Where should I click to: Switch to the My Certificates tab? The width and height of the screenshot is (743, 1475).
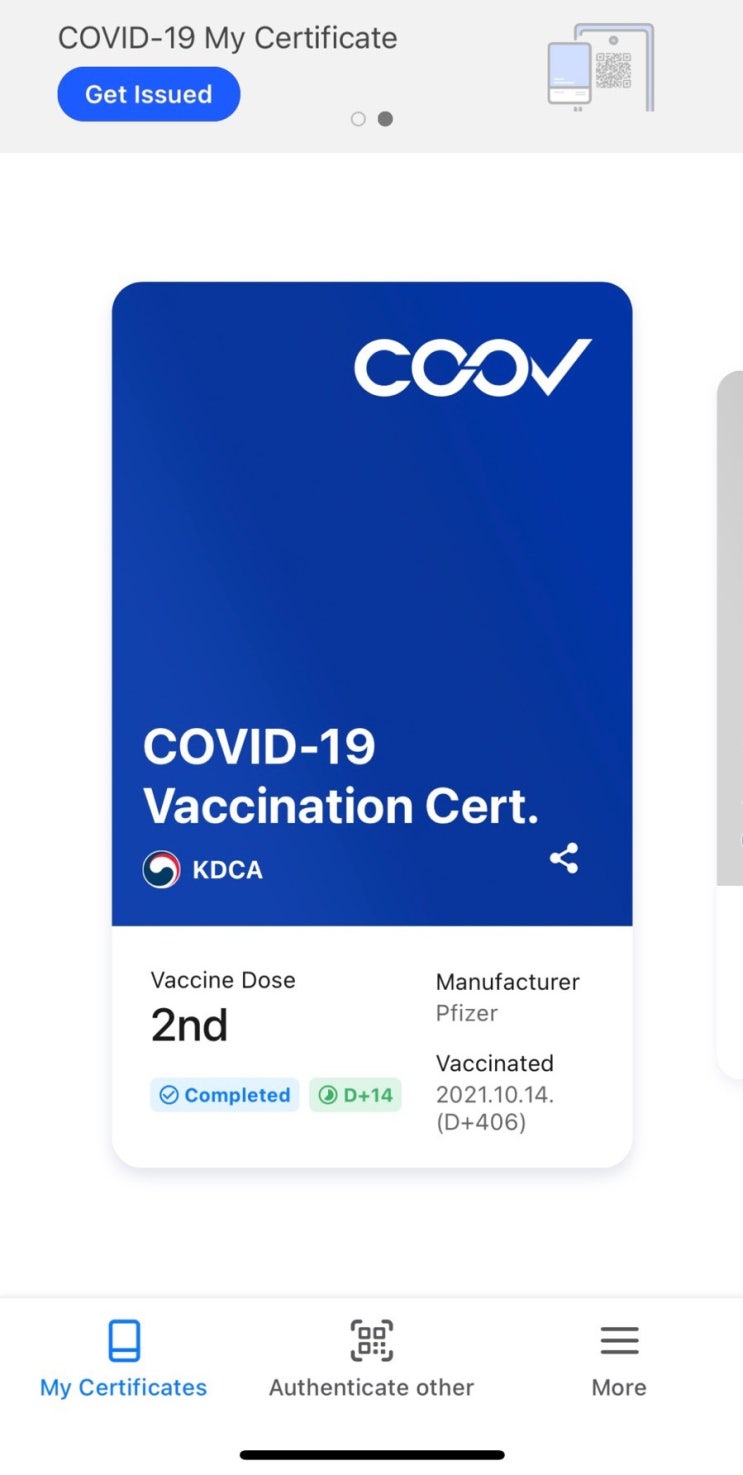[x=122, y=1387]
